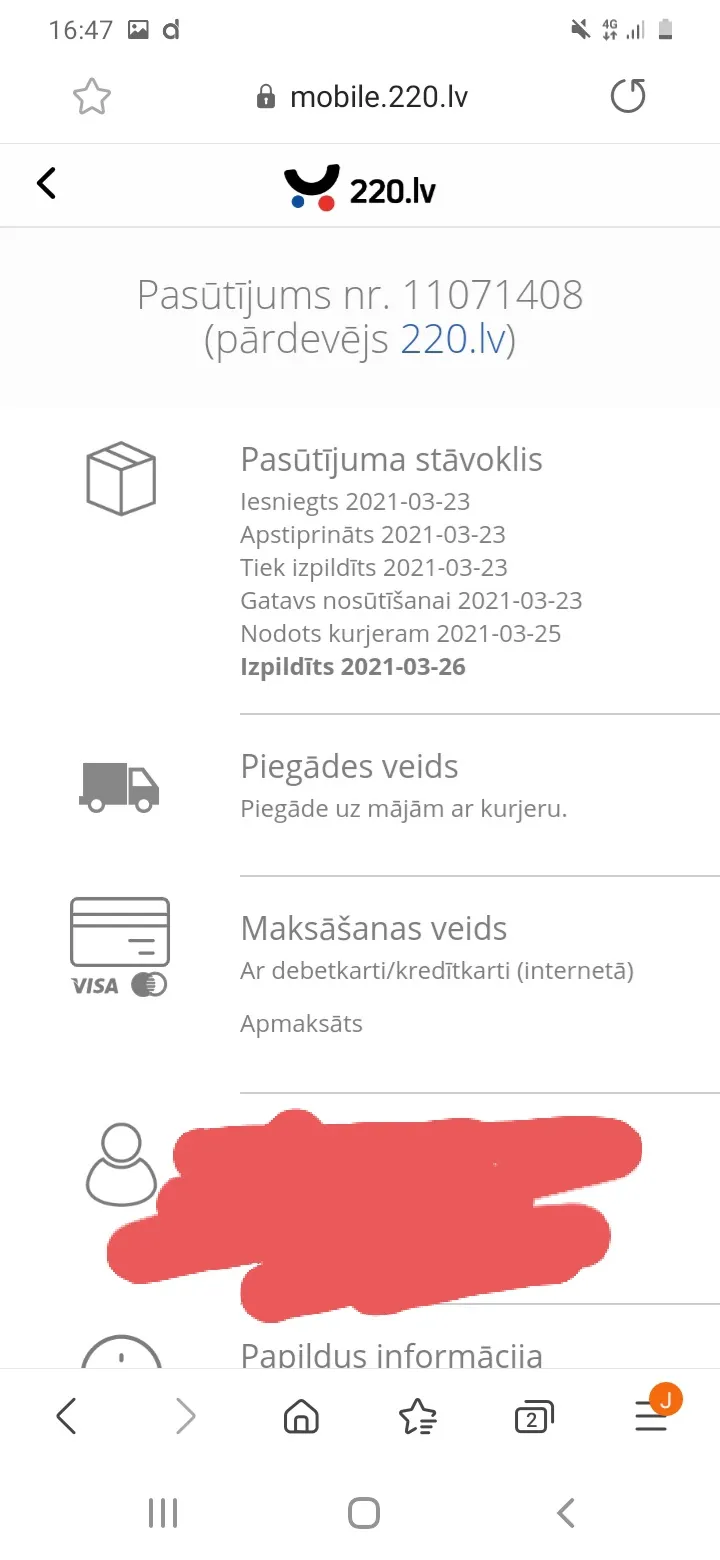Open the browser home page
This screenshot has width=720, height=1560.
[x=301, y=1416]
